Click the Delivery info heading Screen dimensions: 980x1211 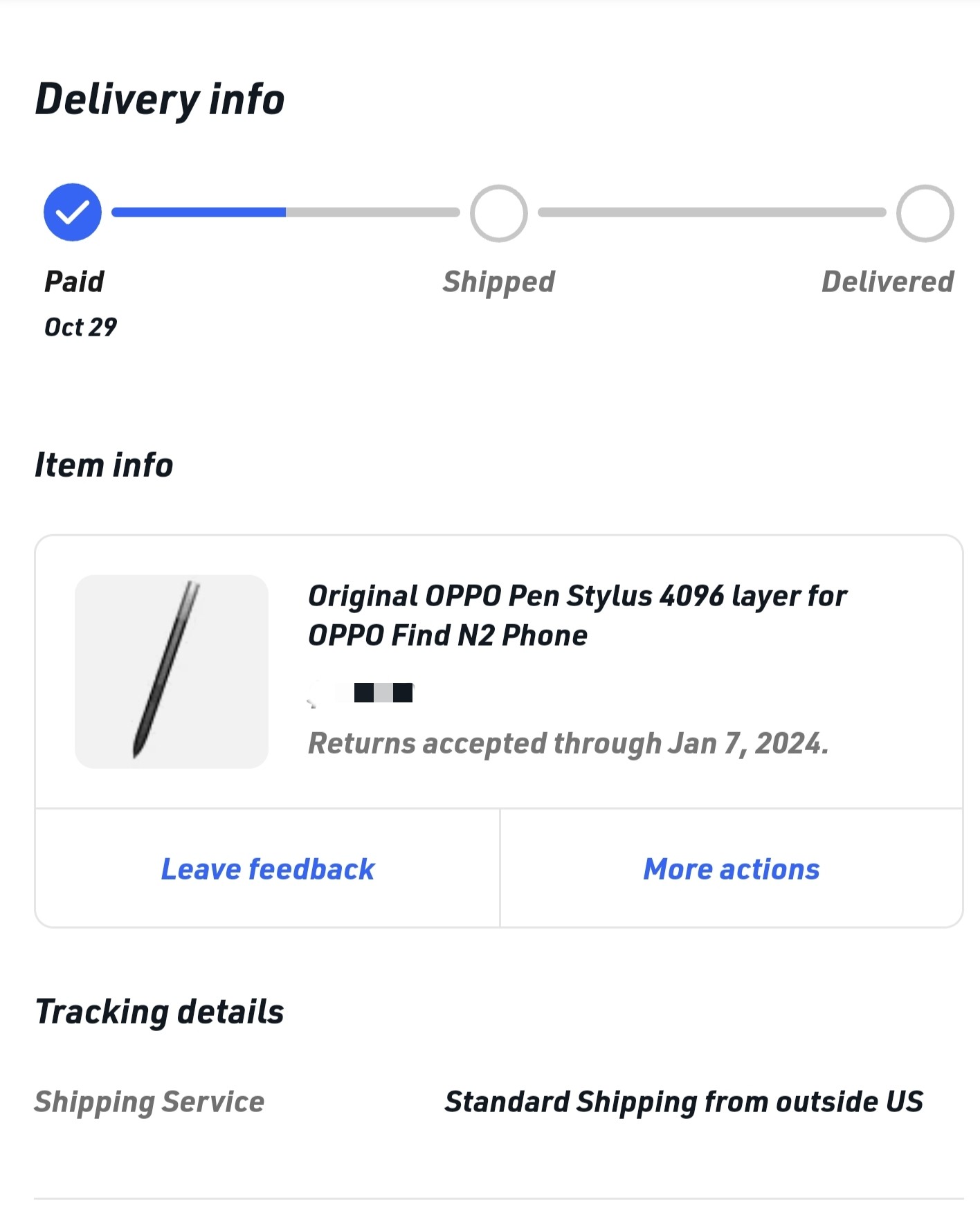pyautogui.click(x=160, y=98)
